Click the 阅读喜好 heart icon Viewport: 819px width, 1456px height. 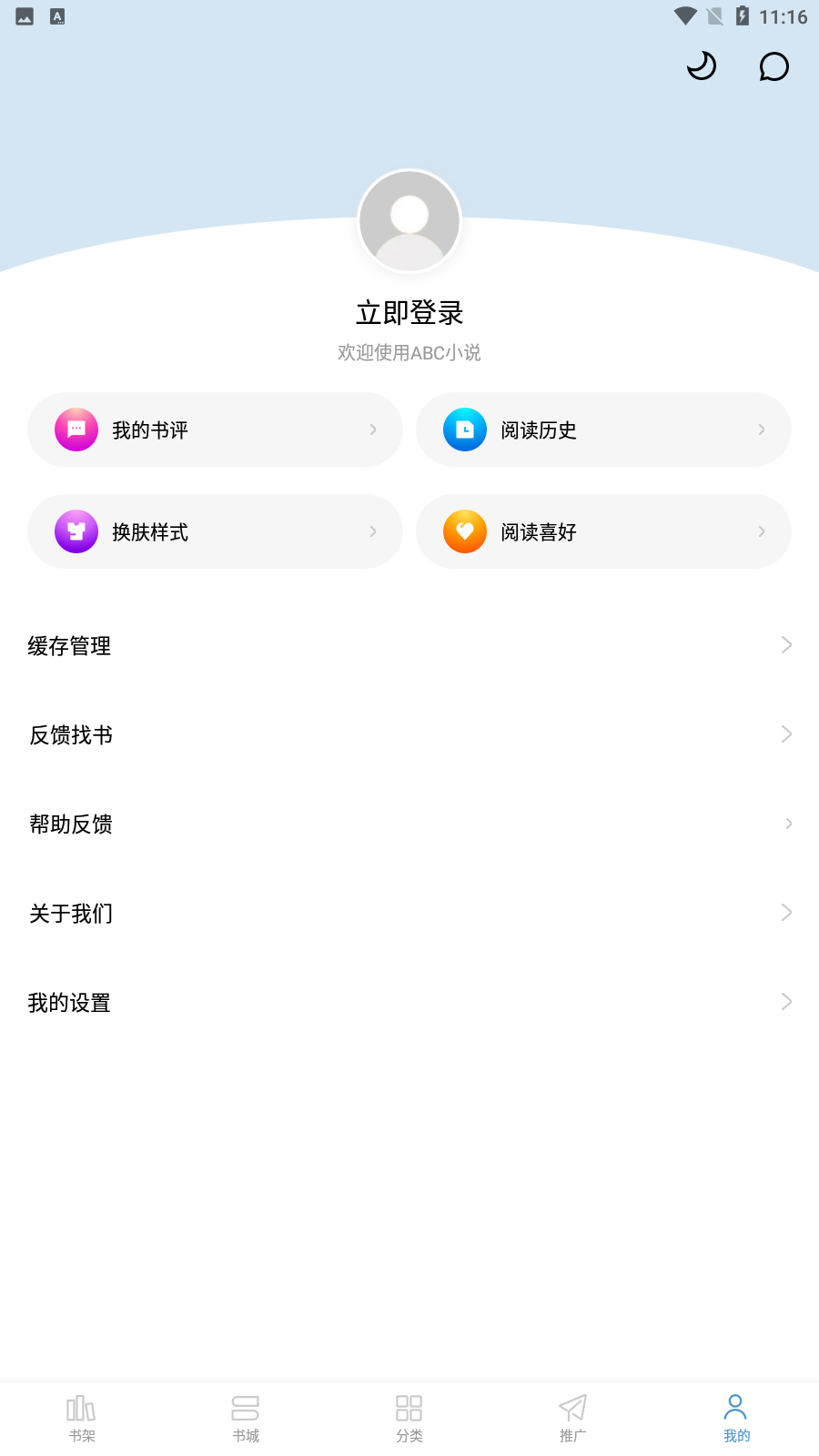465,531
